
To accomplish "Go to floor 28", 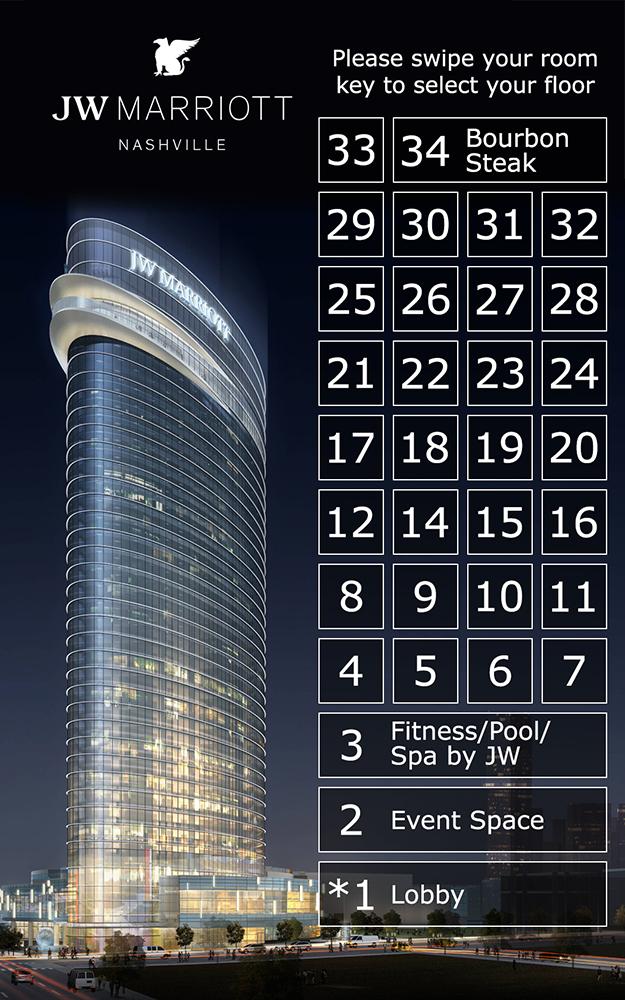I will click(574, 298).
